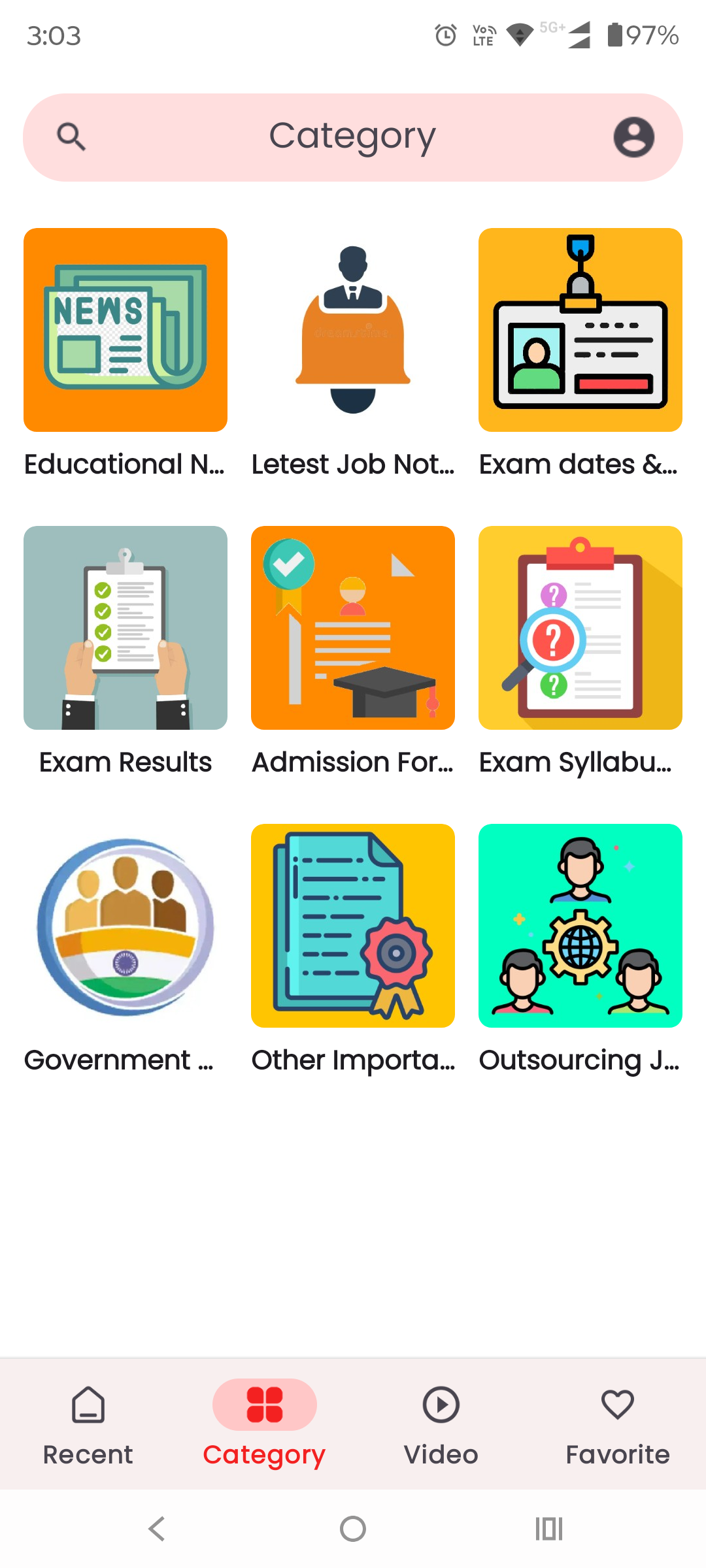The height and width of the screenshot is (1568, 706).
Task: Select the Letest Job Notification category
Action: tap(353, 330)
